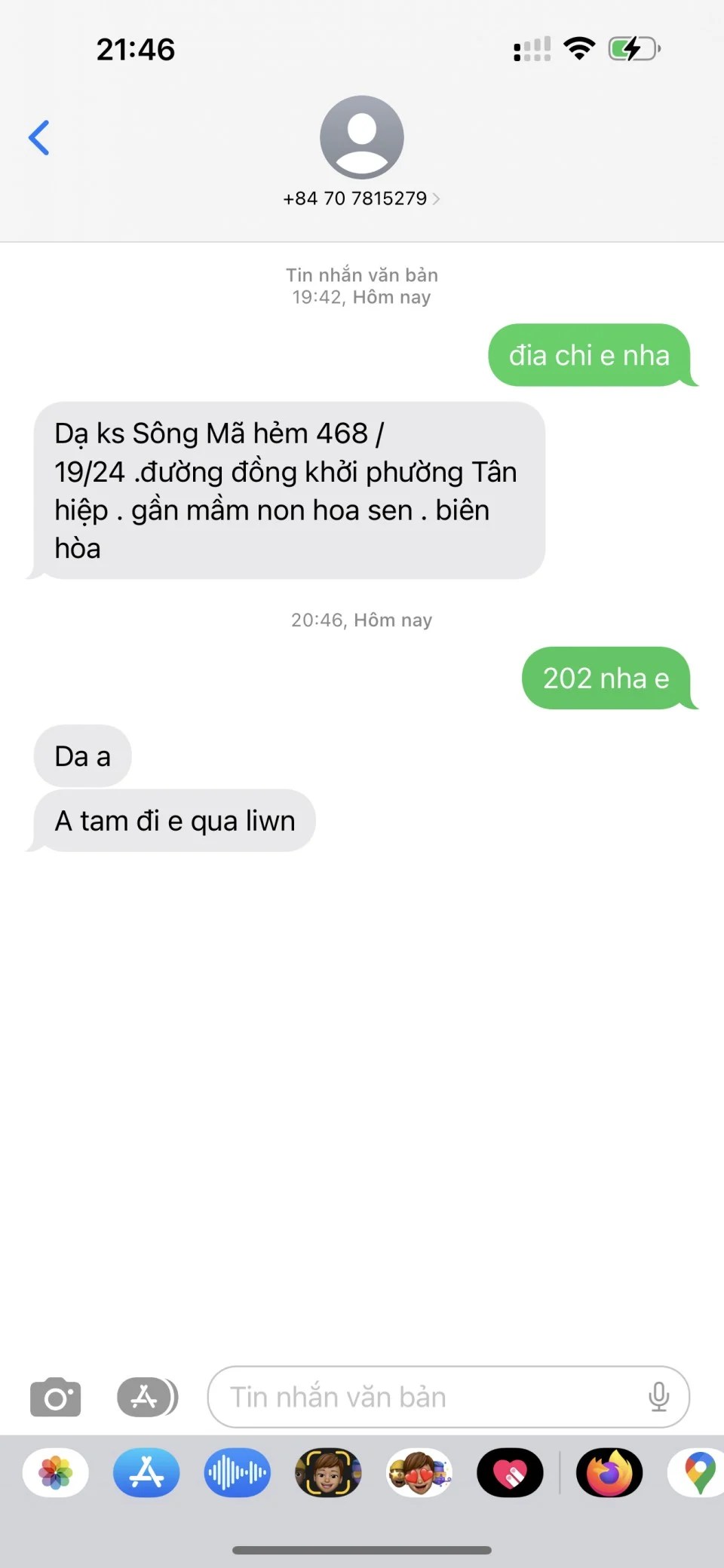This screenshot has width=724, height=1568.
Task: Open the Photos app in the app strip
Action: pyautogui.click(x=56, y=1472)
